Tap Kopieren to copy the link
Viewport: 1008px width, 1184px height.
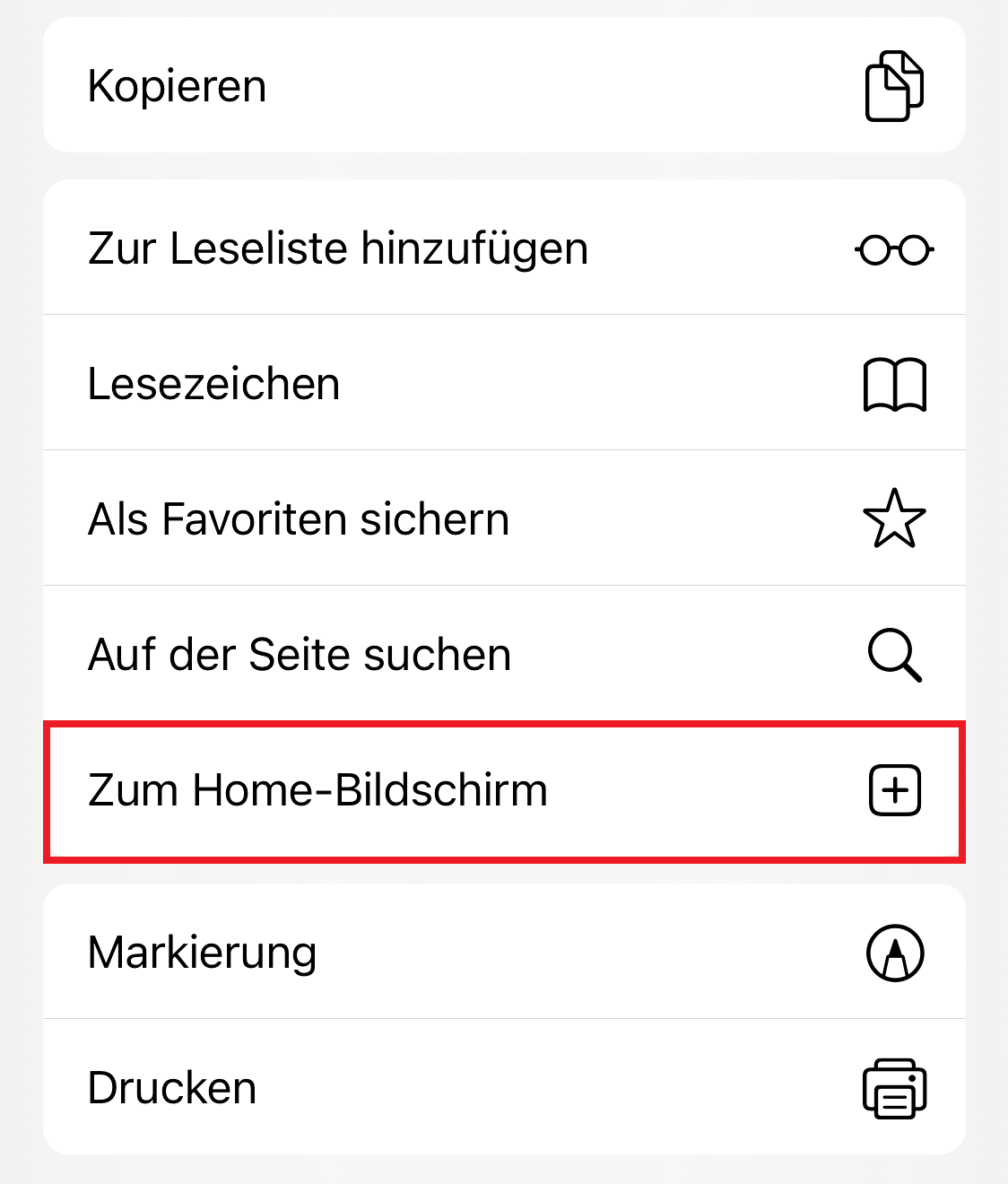502,86
